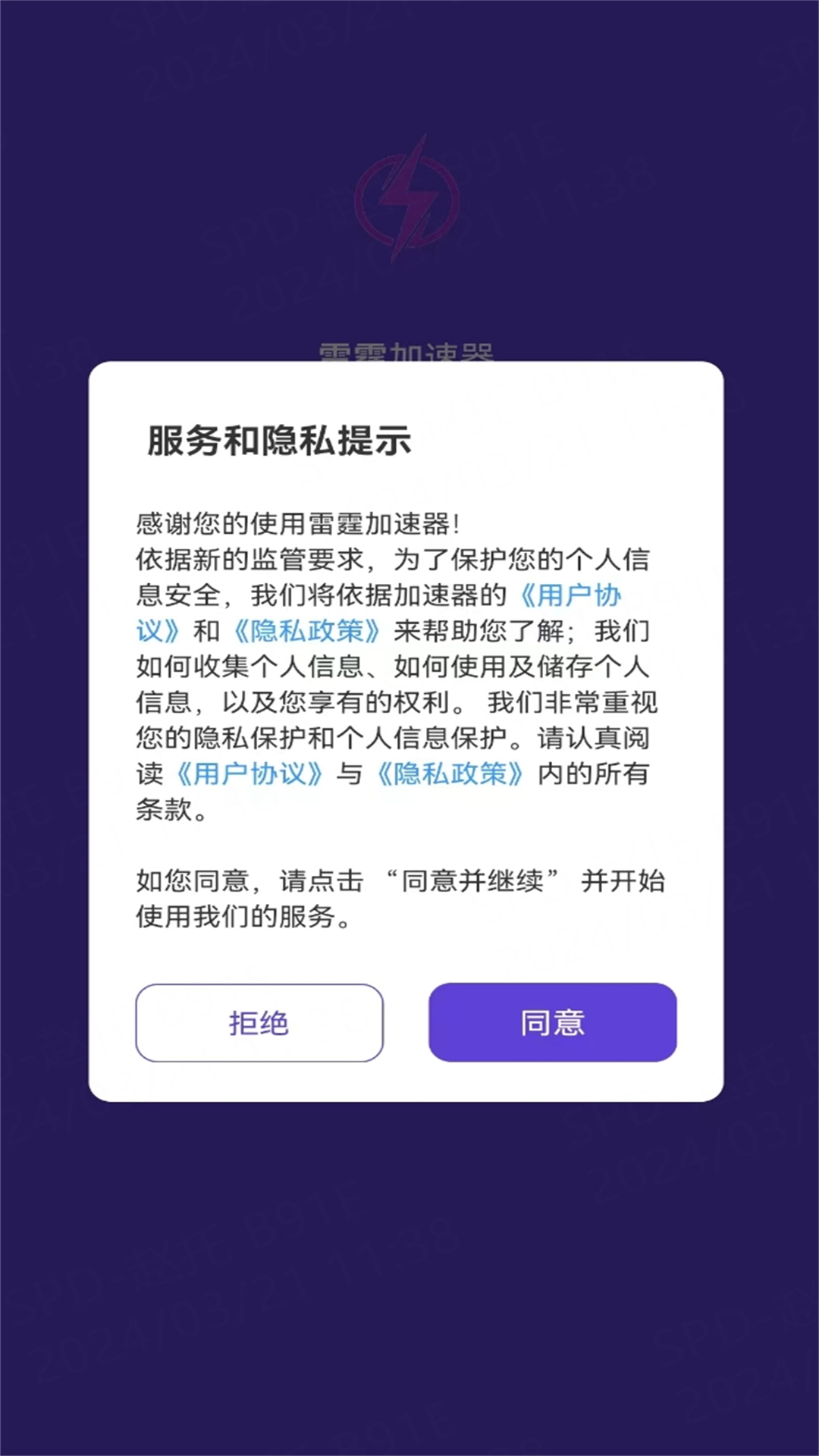Viewport: 819px width, 1456px height.
Task: Open 《隐私政策》 link after 和
Action: pyautogui.click(x=306, y=631)
